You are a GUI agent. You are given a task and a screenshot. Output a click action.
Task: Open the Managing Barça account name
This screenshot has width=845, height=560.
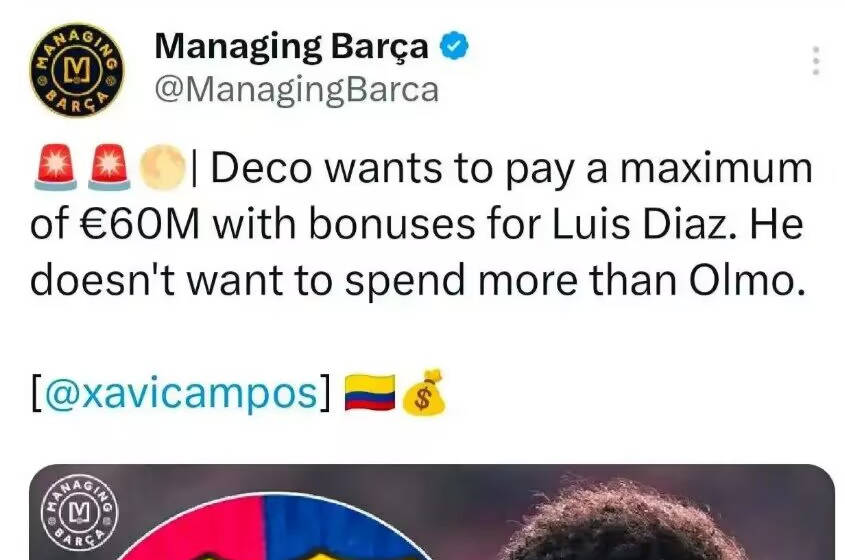click(x=292, y=46)
